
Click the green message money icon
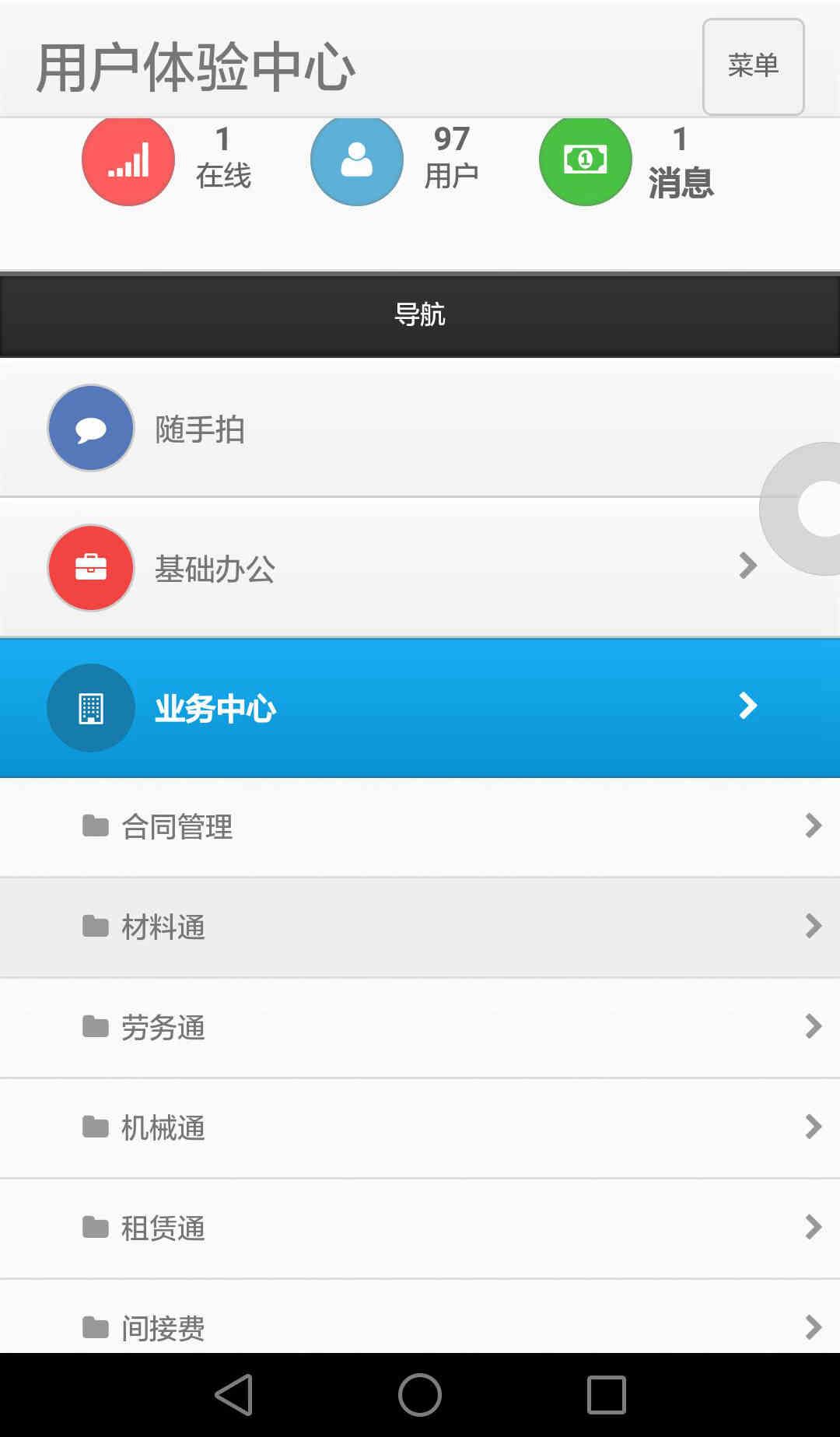click(x=585, y=159)
